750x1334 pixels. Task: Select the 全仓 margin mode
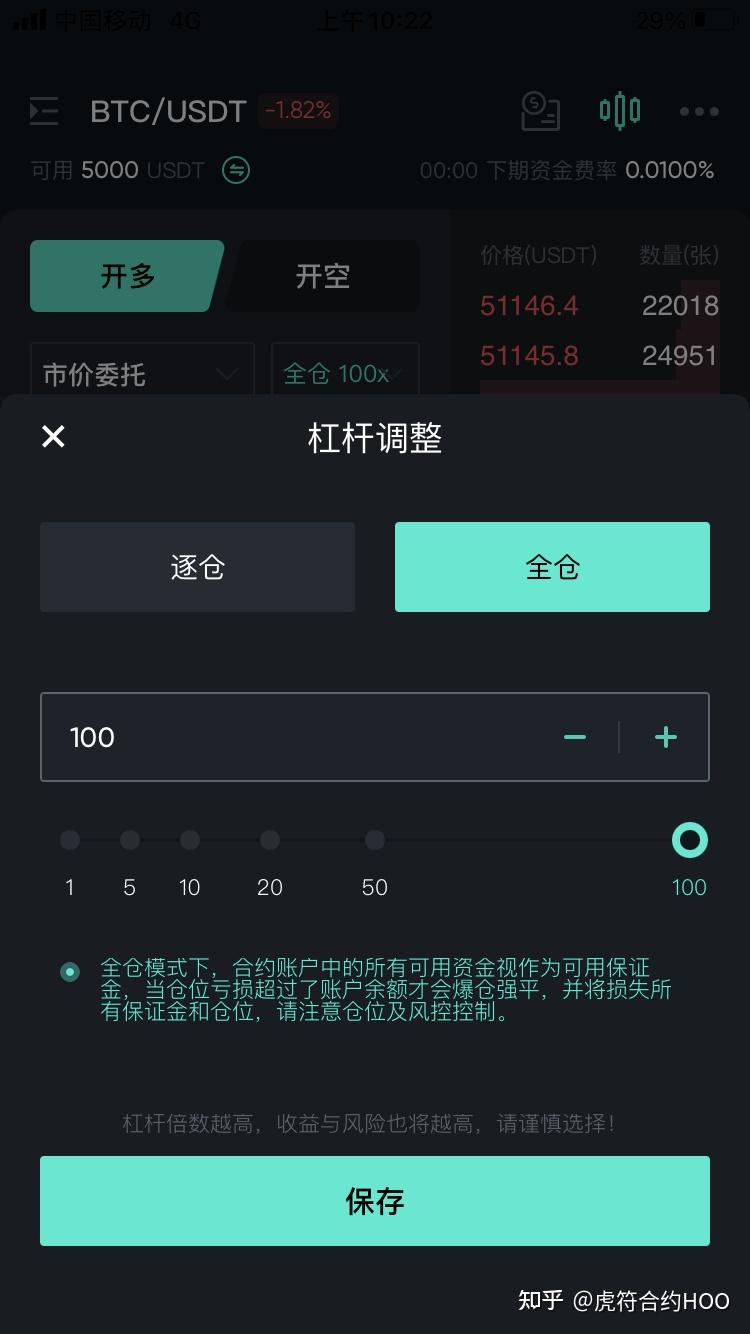click(552, 566)
